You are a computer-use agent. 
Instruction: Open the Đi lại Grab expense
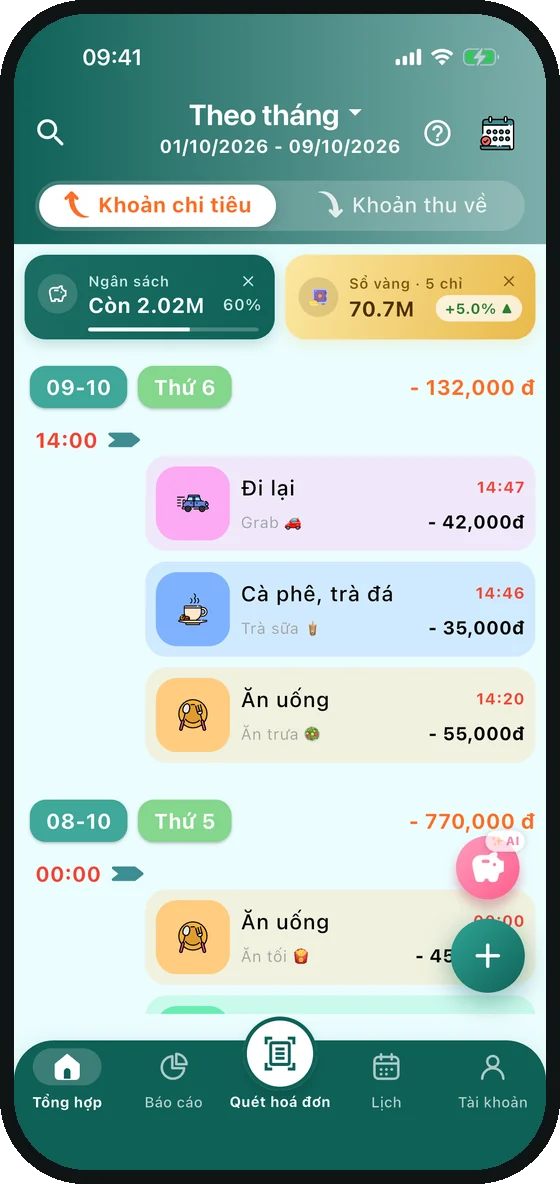coord(340,504)
